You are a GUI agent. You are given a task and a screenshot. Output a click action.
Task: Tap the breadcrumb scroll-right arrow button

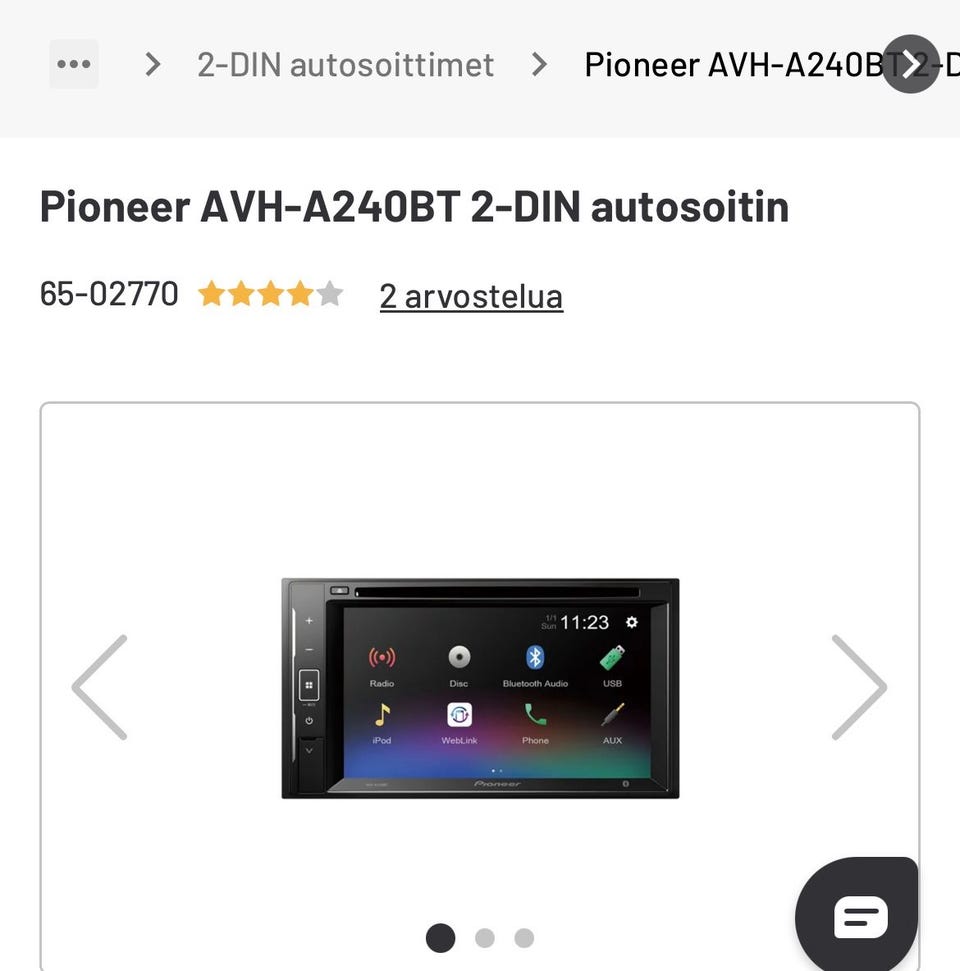pyautogui.click(x=910, y=65)
